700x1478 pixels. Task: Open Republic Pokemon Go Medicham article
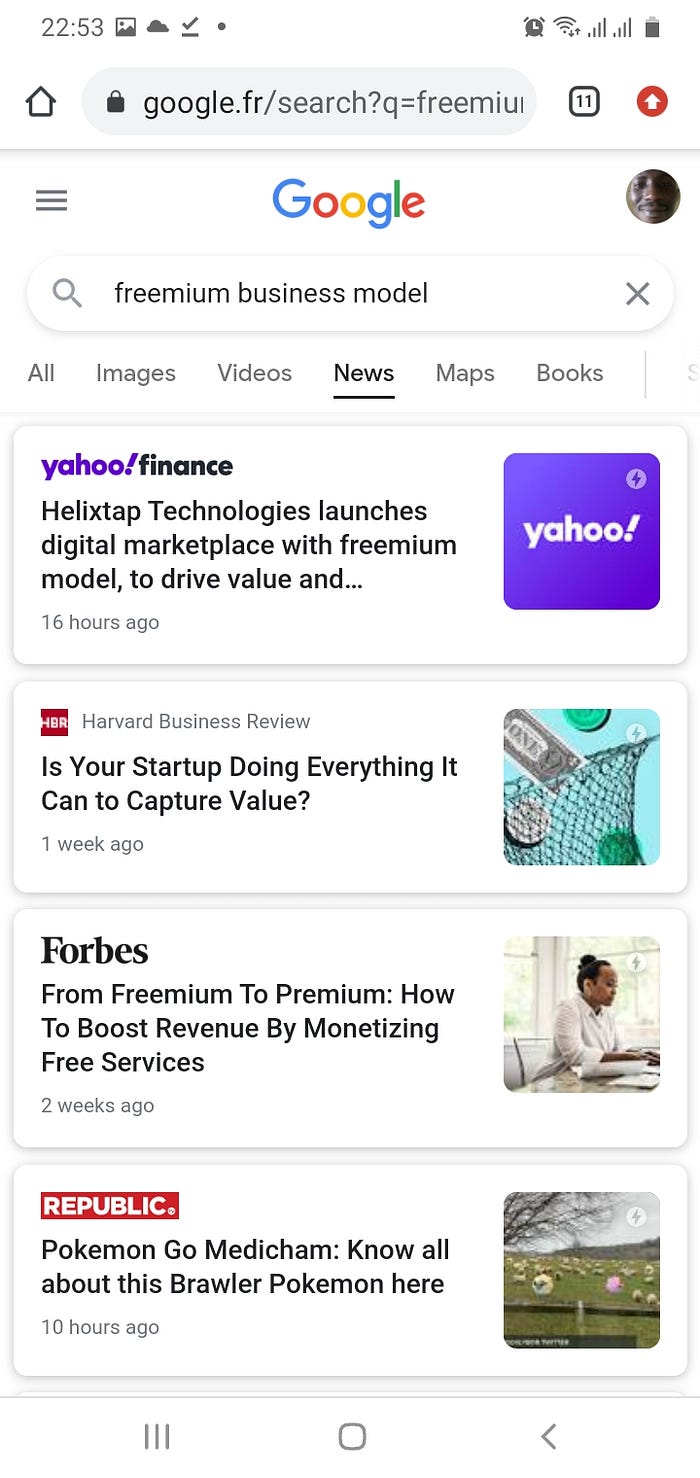click(245, 1267)
